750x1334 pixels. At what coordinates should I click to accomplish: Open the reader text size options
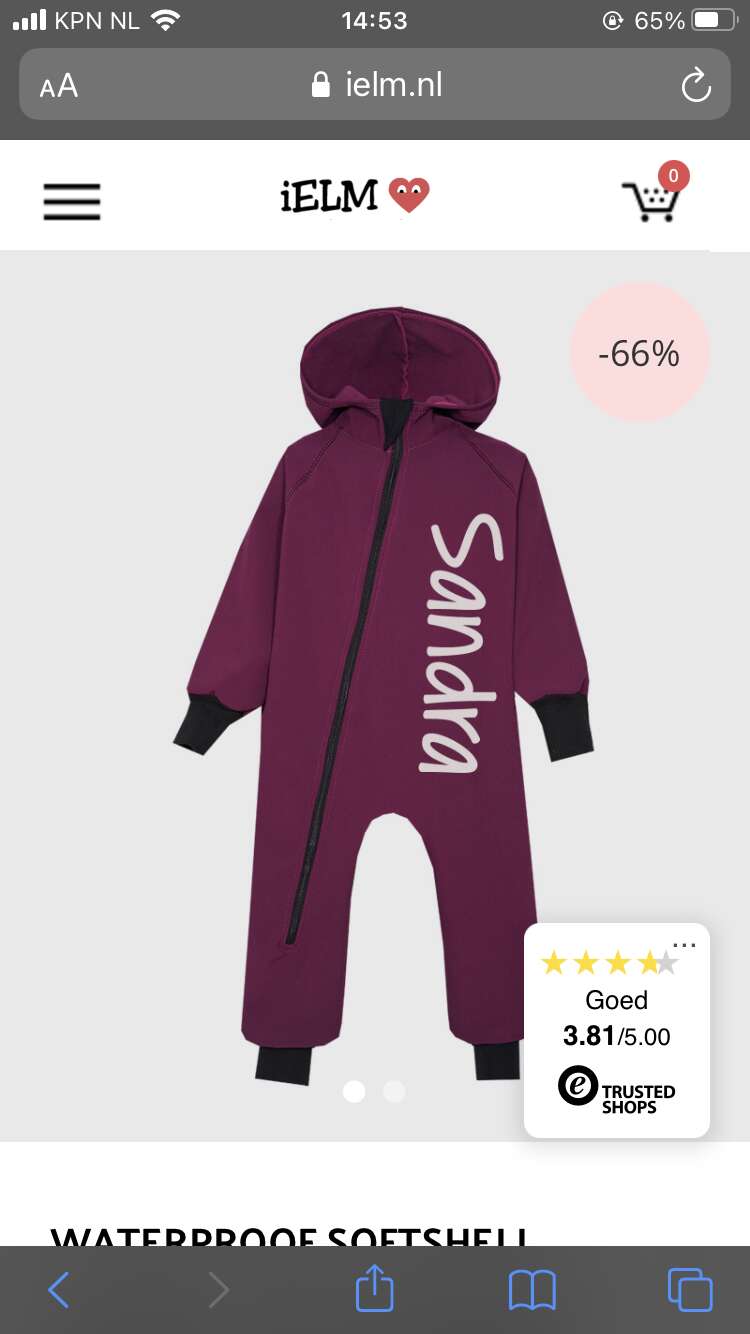click(x=59, y=86)
